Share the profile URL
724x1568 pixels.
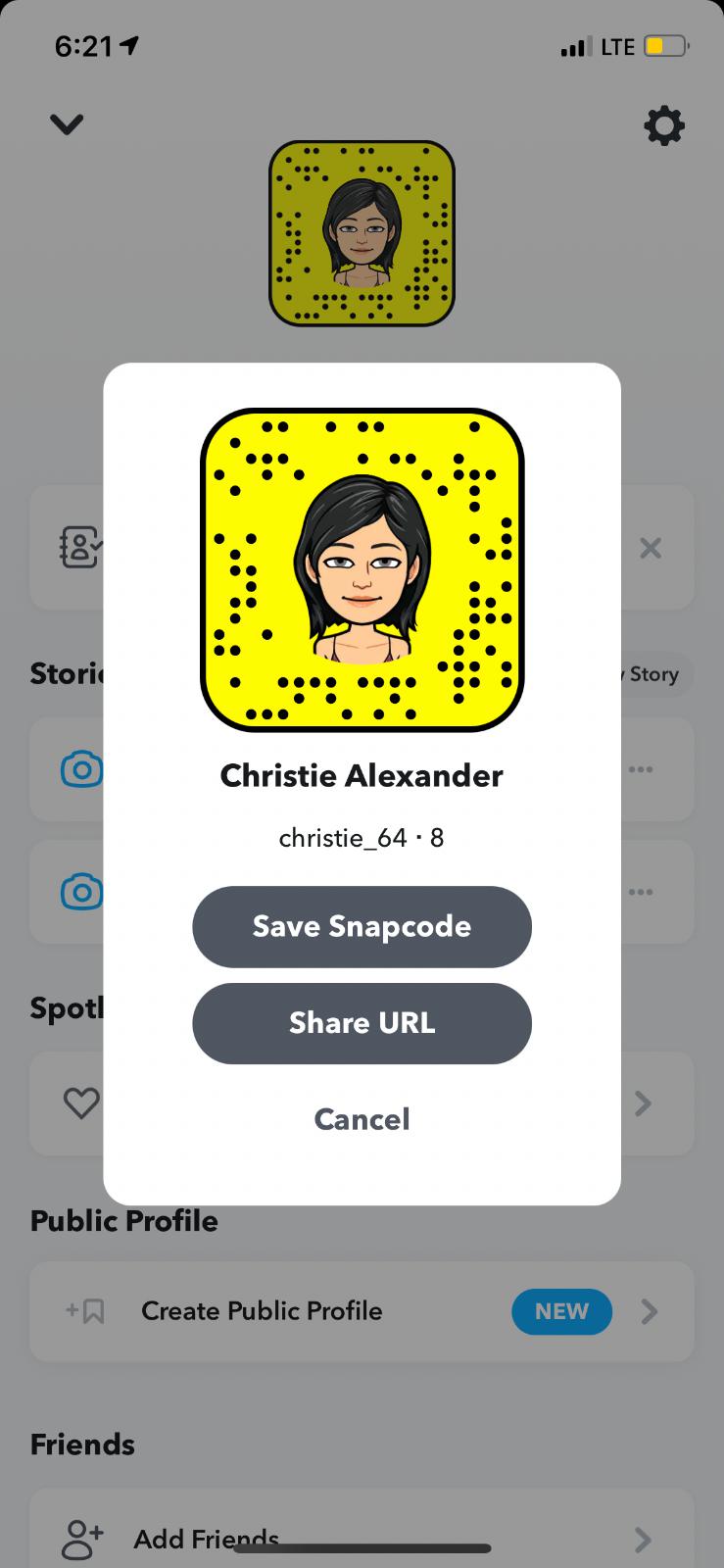coord(362,1023)
